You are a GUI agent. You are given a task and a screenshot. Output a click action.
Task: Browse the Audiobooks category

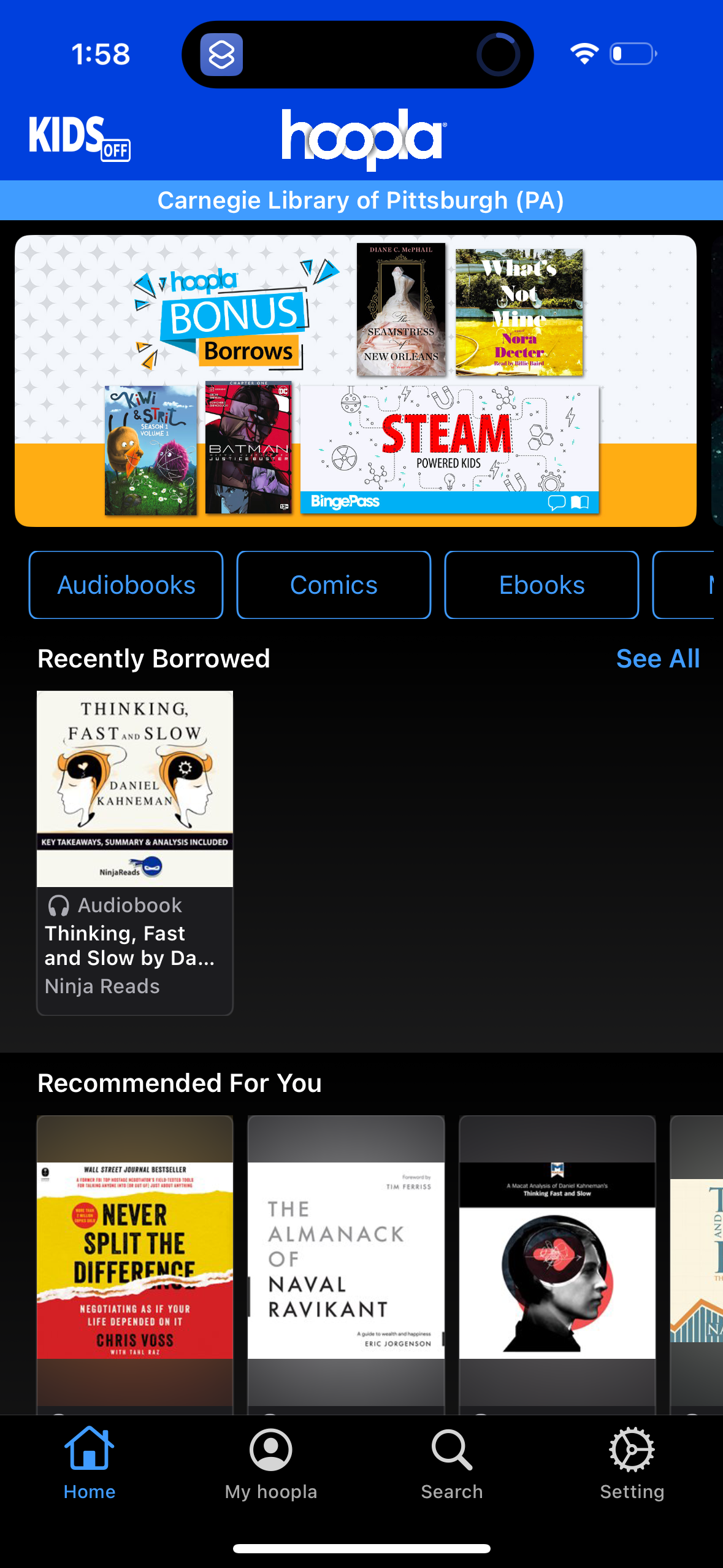click(x=125, y=584)
